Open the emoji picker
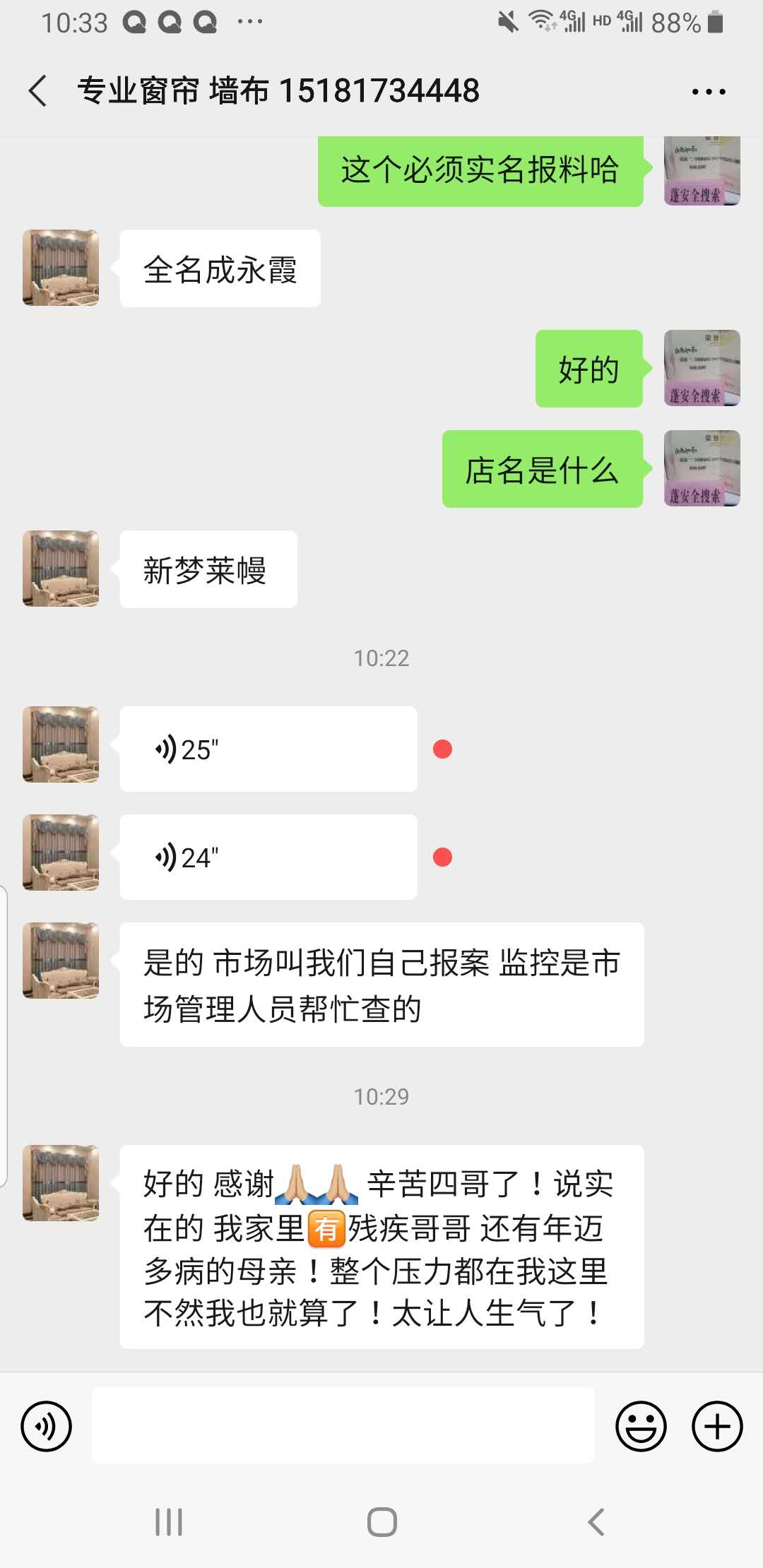763x1568 pixels. click(x=641, y=1426)
